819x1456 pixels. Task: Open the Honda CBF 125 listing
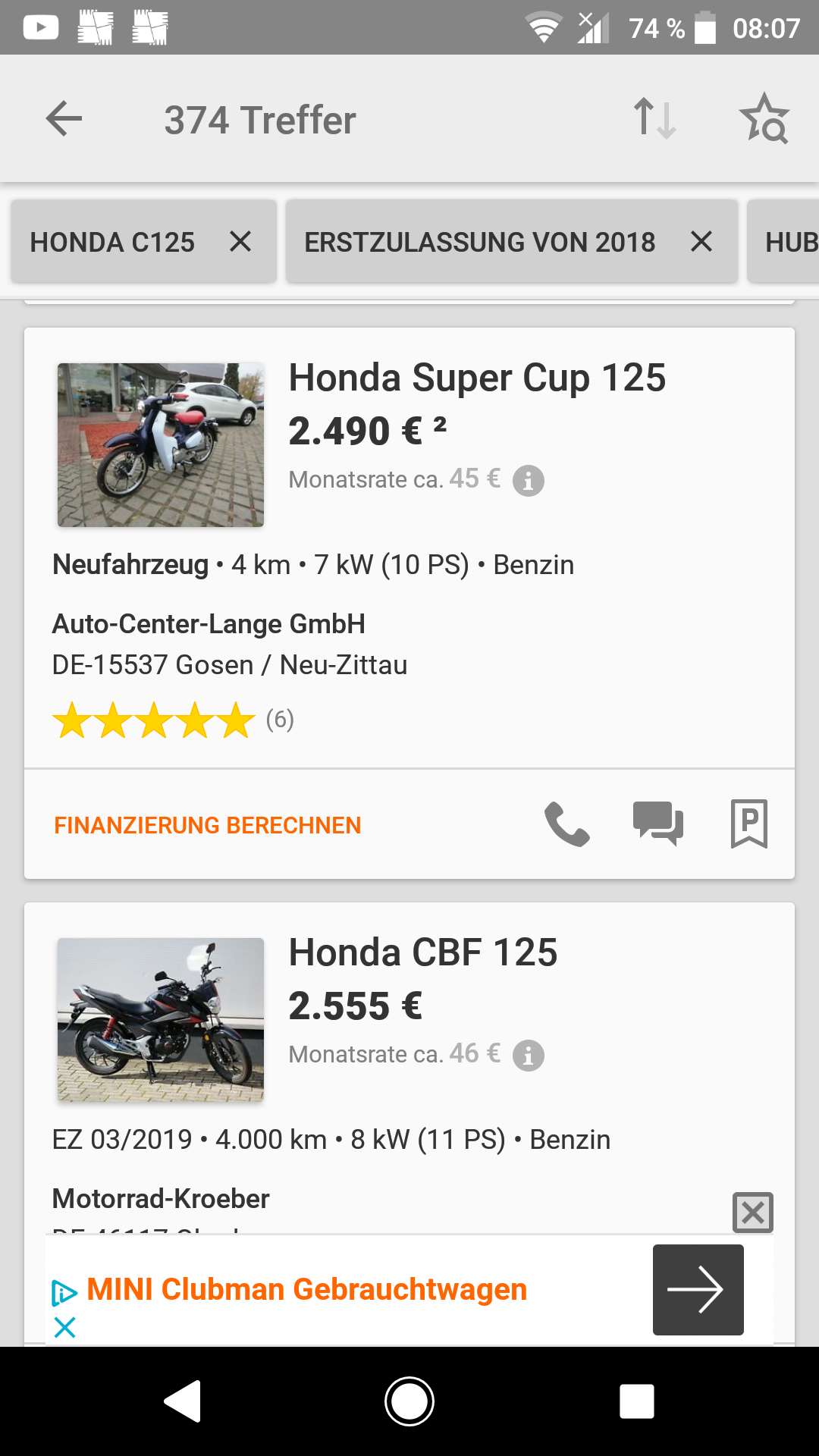point(422,953)
